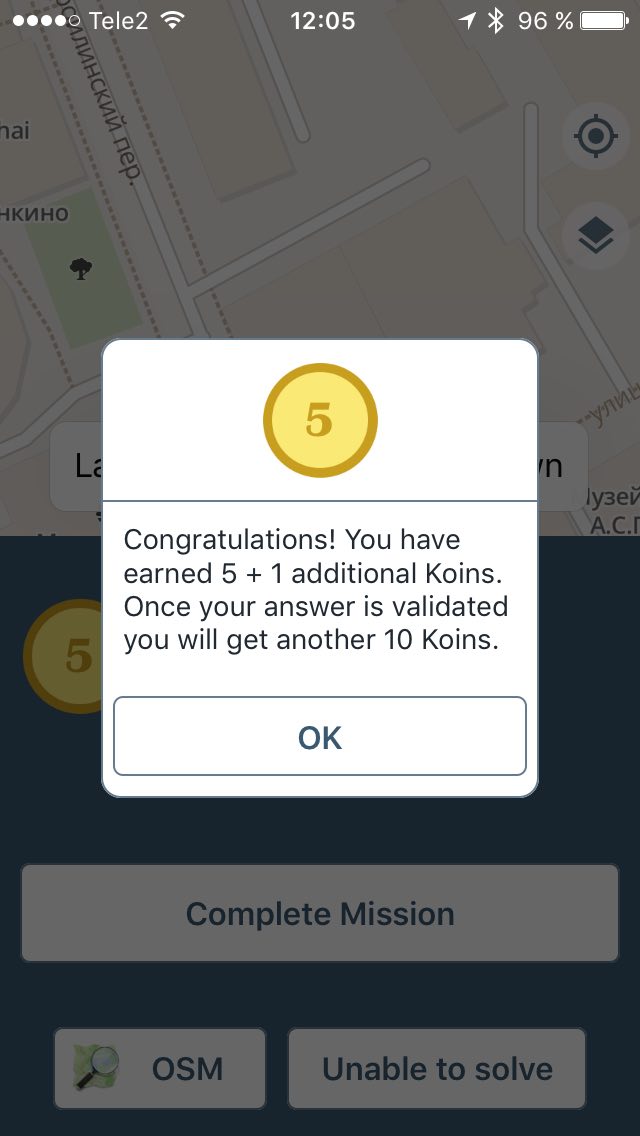Select Unable to solve
Screen dimensions: 640x1136
[436, 1069]
